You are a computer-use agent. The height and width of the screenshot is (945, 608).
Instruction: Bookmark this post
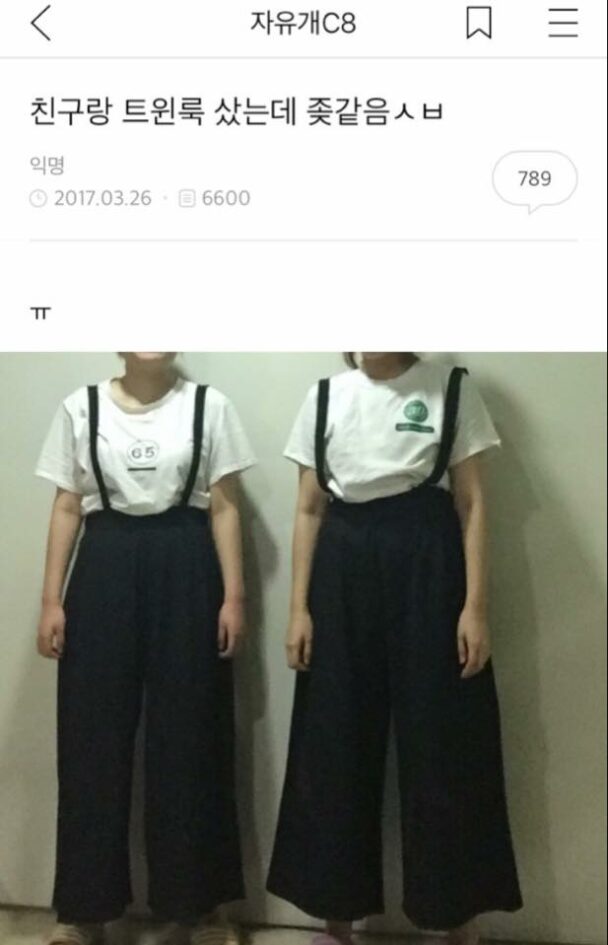[x=479, y=24]
